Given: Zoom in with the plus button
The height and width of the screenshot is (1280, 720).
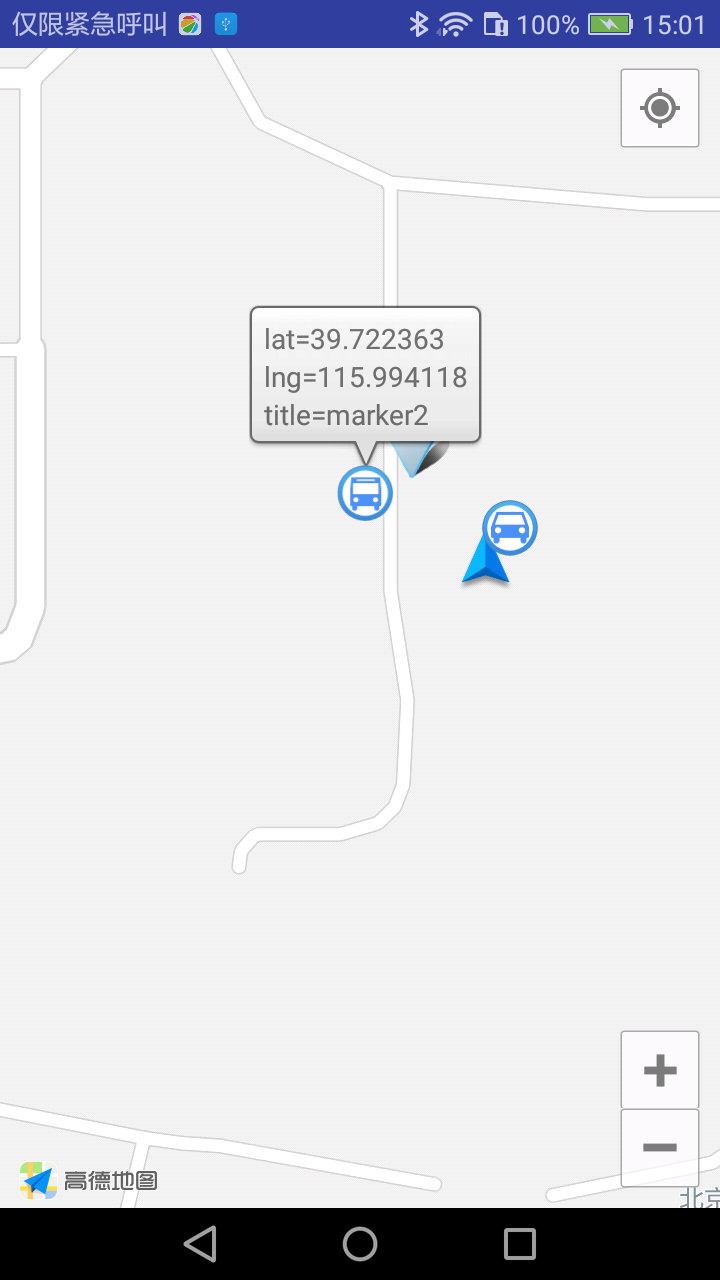Looking at the screenshot, I should (660, 1070).
